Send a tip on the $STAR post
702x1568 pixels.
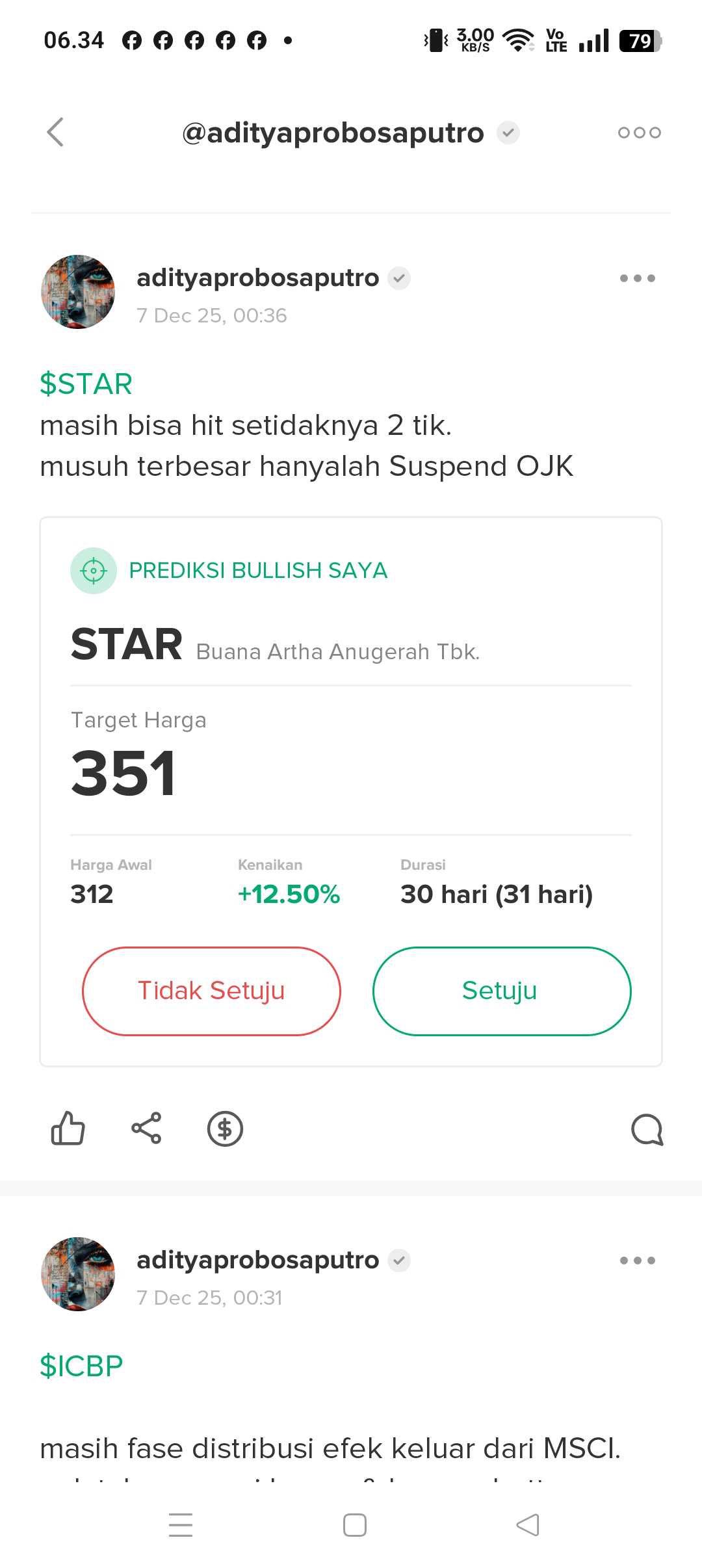coord(225,1129)
